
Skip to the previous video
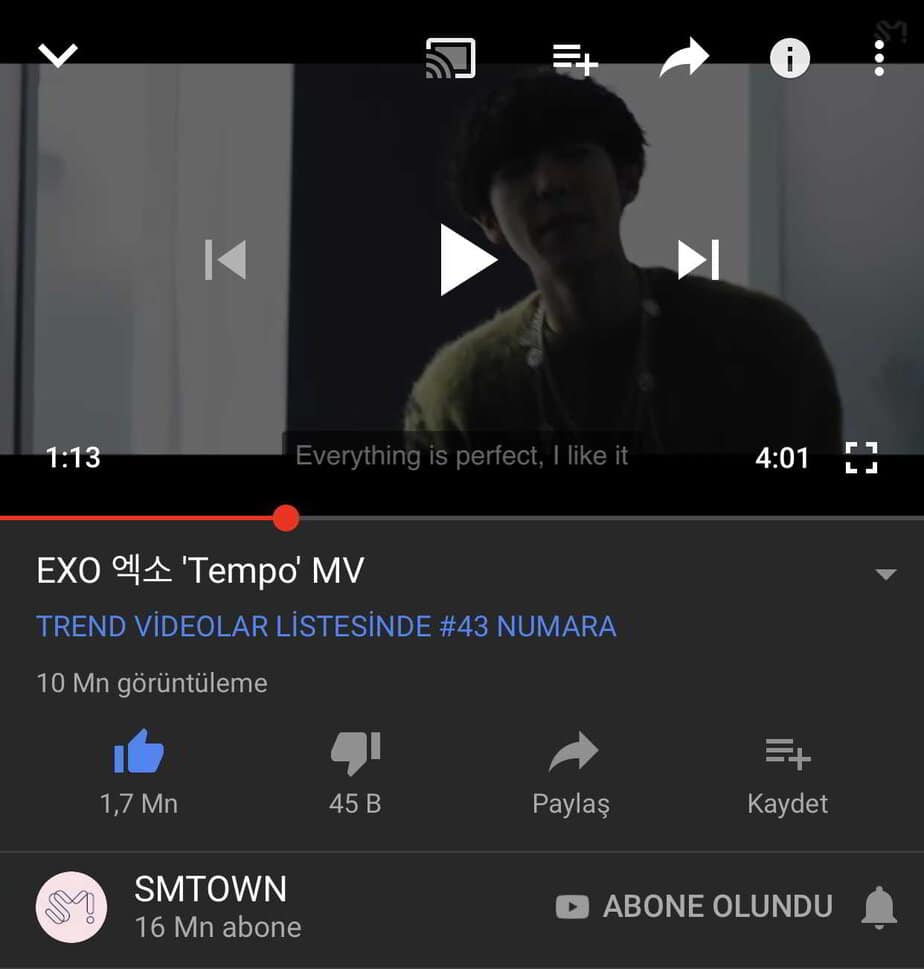coord(226,260)
